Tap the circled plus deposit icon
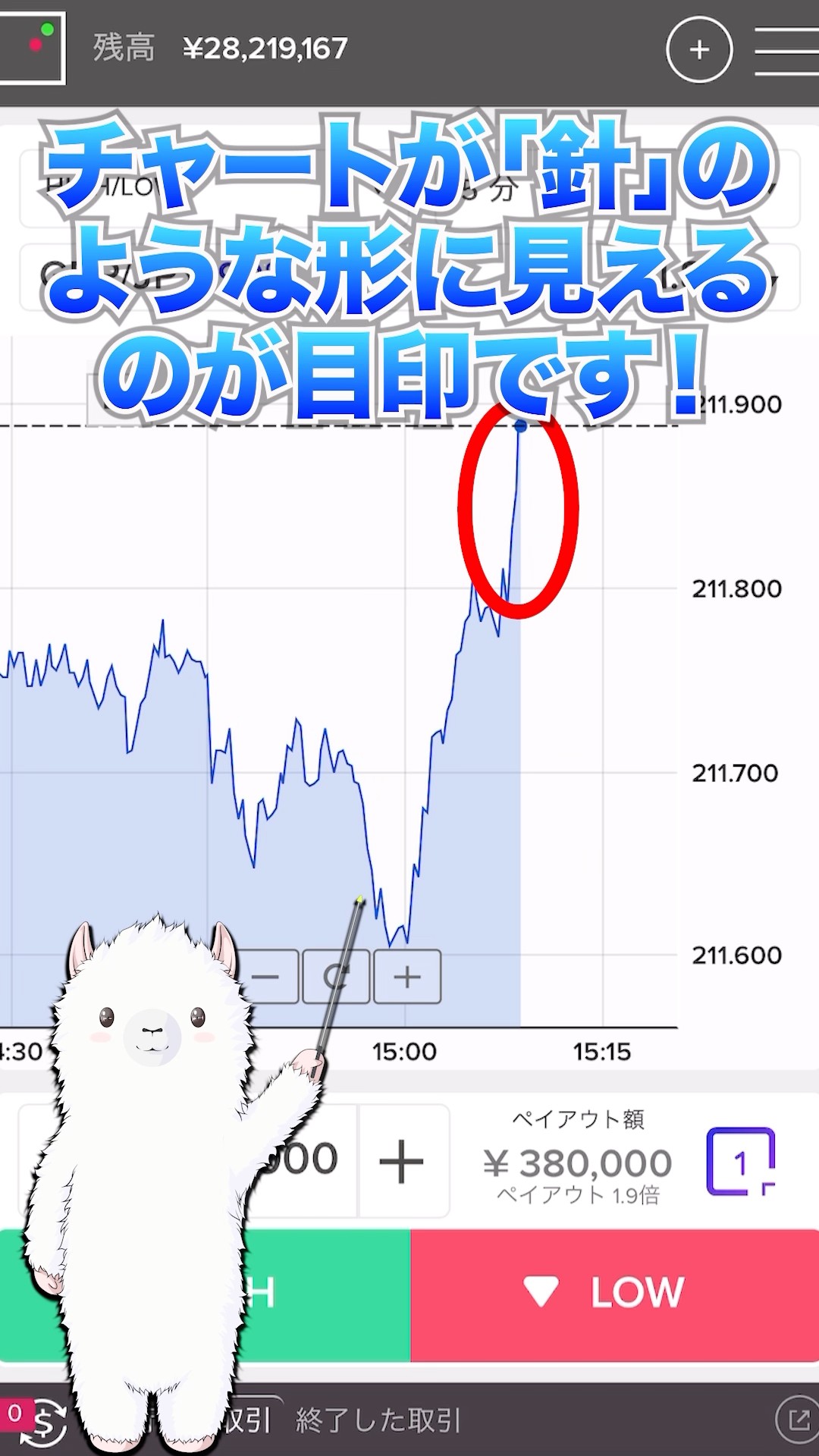The width and height of the screenshot is (819, 1456). coord(699,50)
